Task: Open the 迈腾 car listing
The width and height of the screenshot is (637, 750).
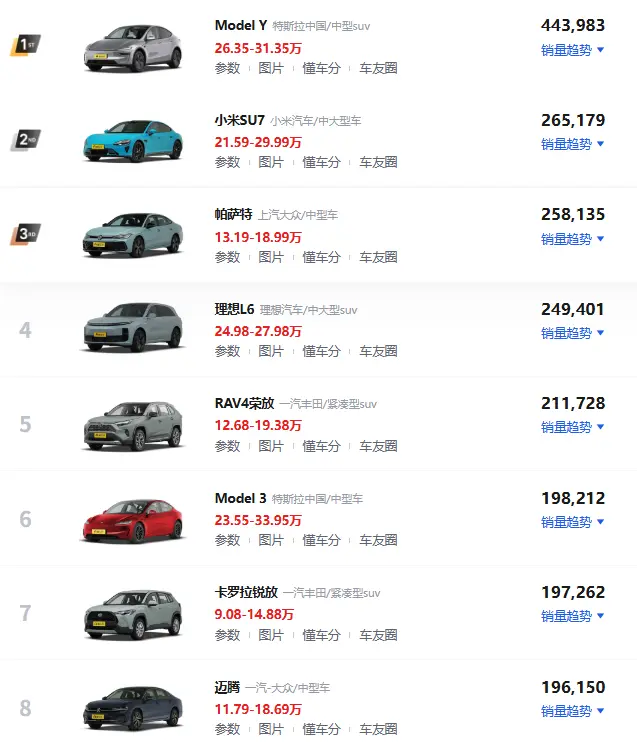Action: pyautogui.click(x=227, y=687)
